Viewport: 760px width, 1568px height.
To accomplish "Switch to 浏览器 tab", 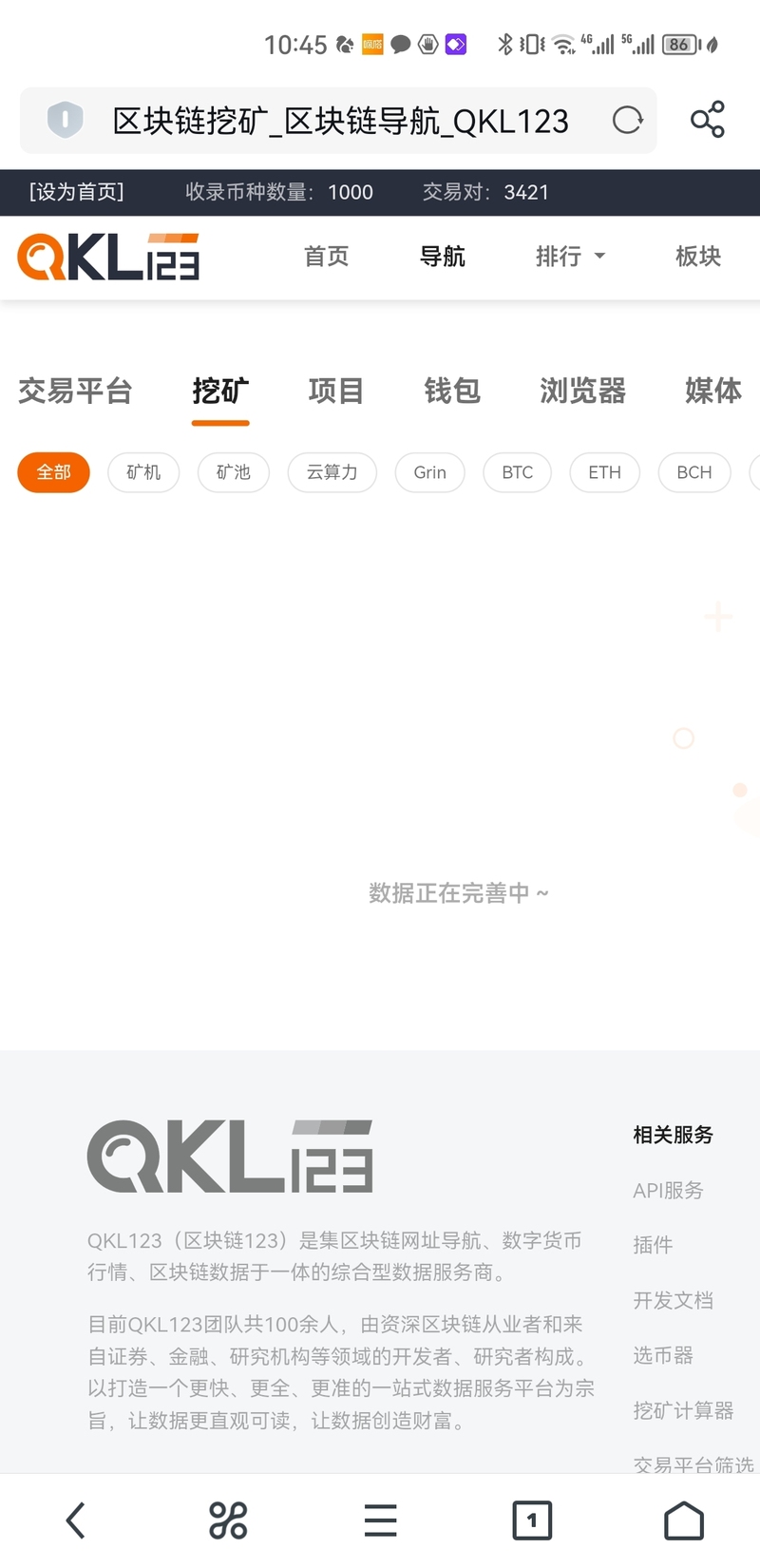I will click(x=582, y=391).
